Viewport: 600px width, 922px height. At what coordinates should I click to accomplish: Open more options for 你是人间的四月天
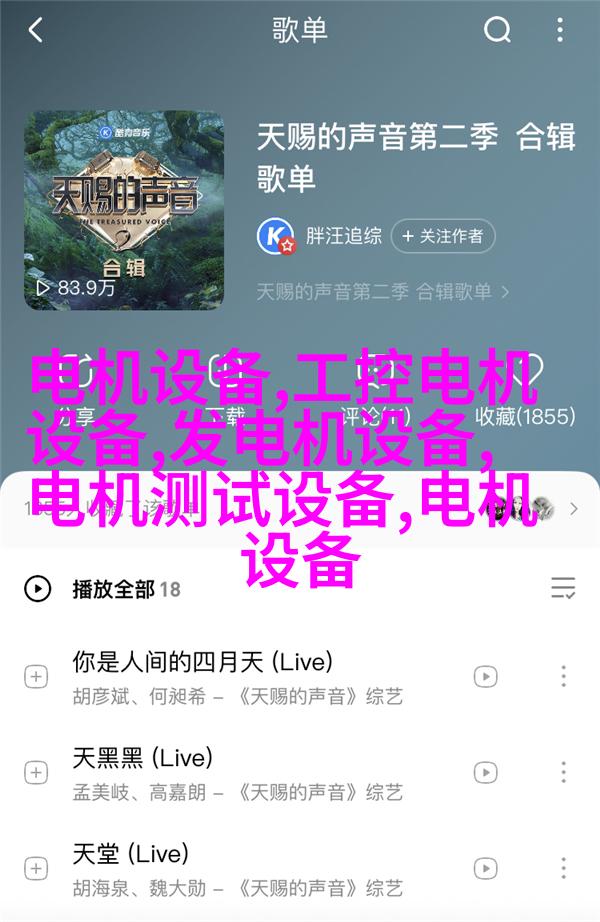tap(564, 677)
